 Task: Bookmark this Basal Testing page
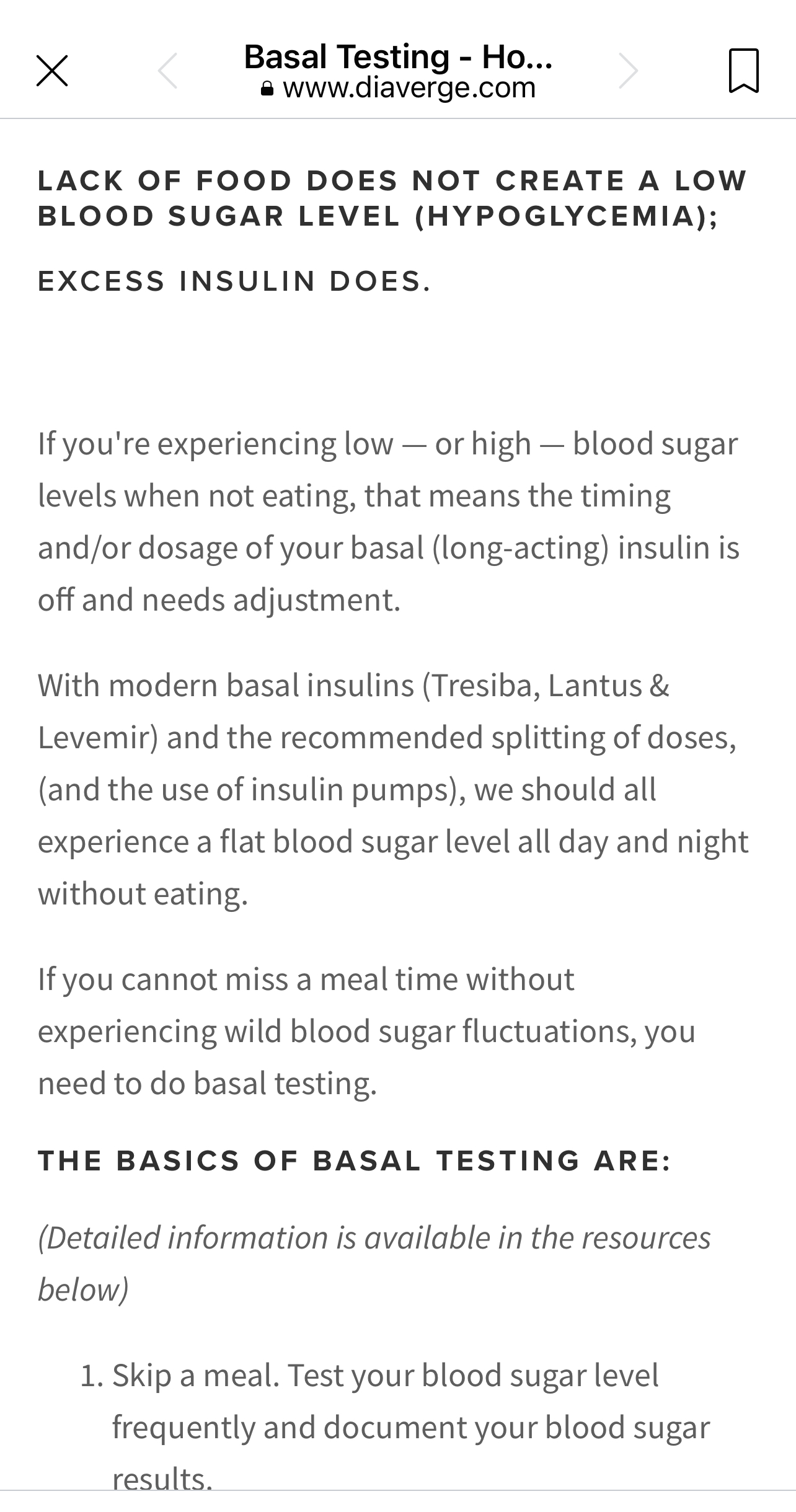(x=743, y=71)
